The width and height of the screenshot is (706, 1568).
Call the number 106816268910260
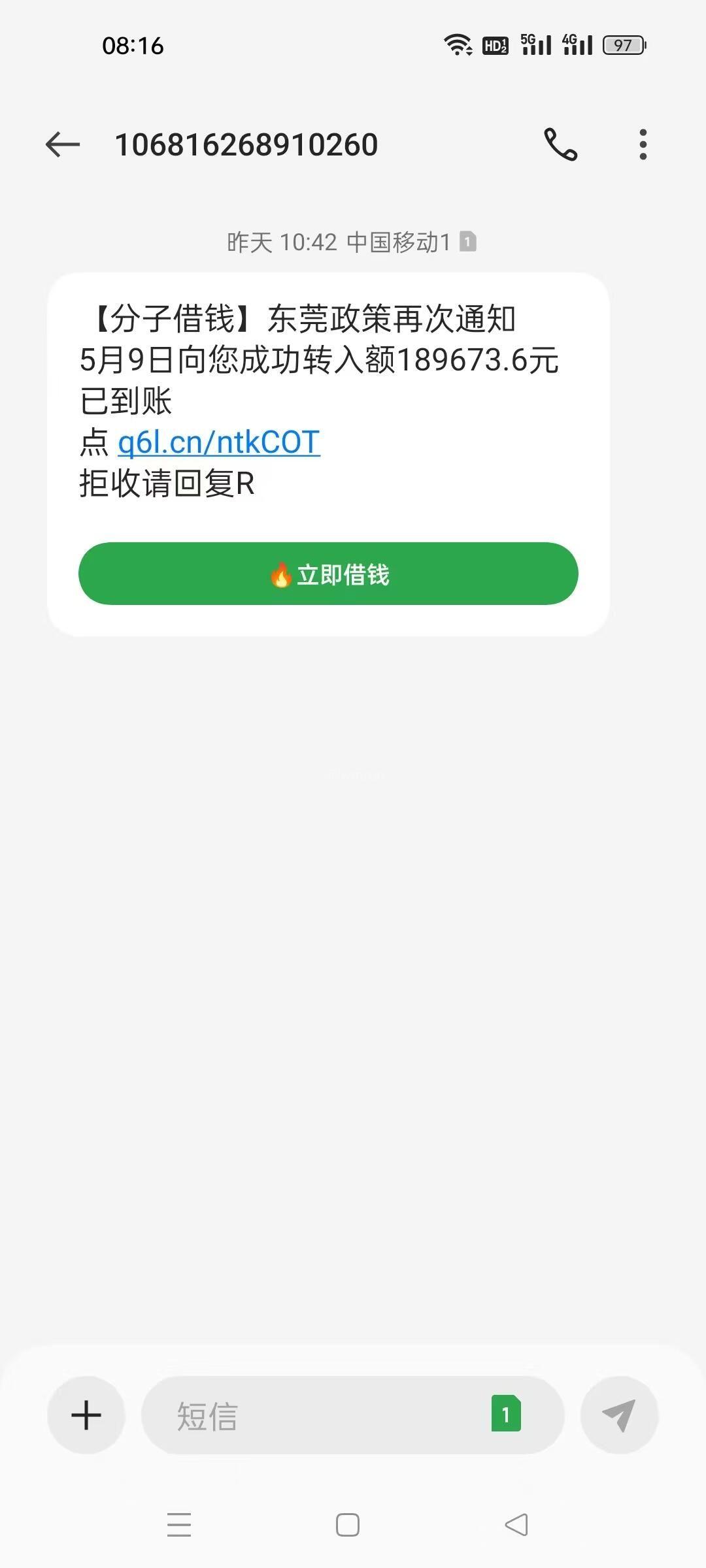561,144
